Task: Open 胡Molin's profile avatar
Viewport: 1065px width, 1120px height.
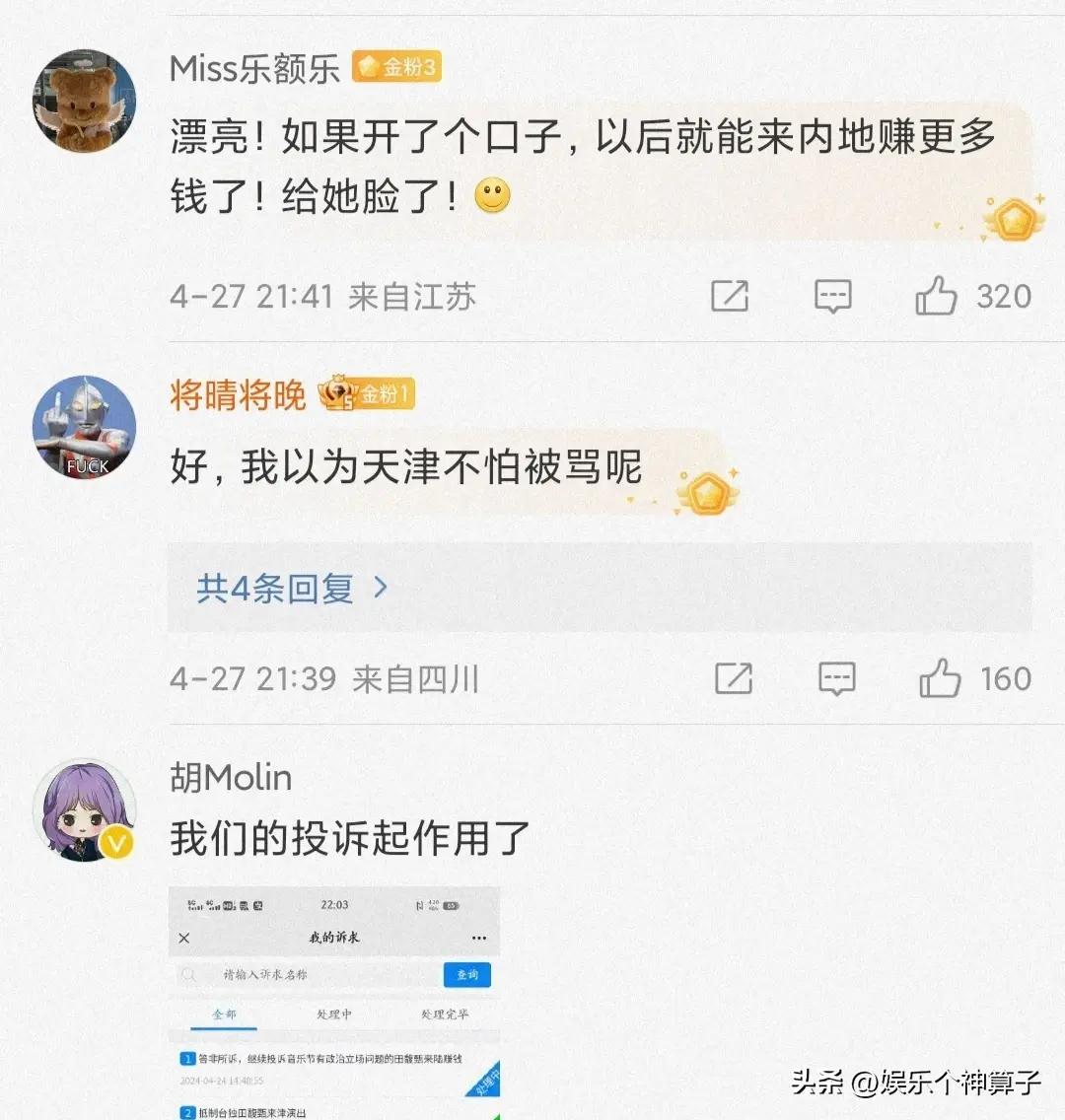Action: pos(85,810)
